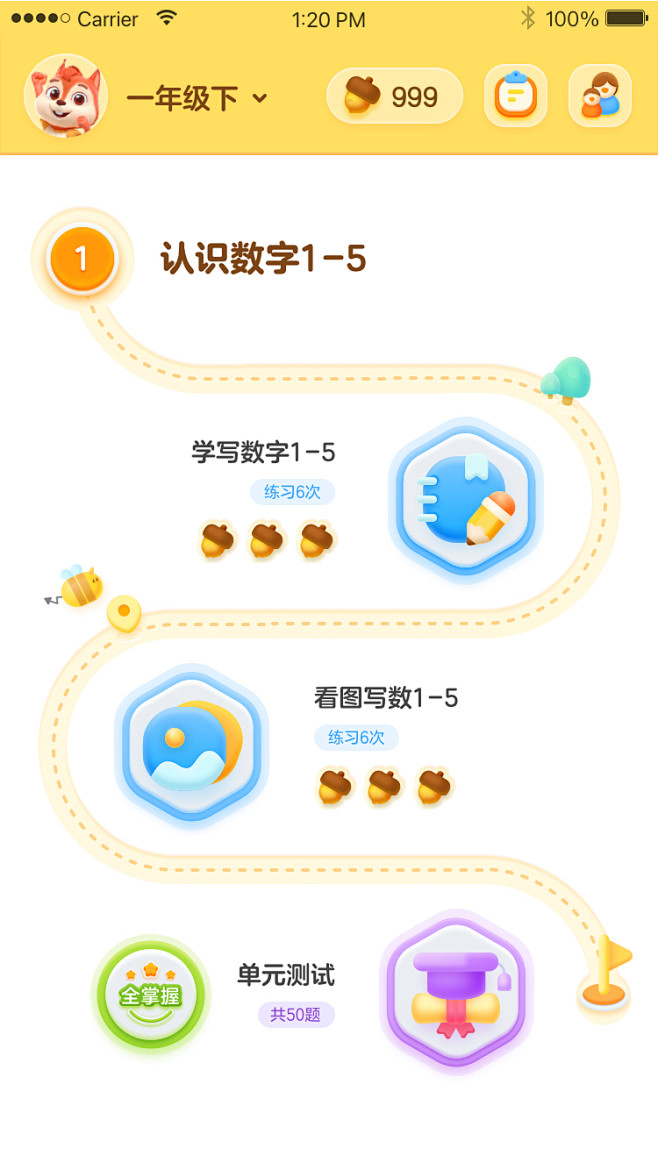This screenshot has width=658, height=1170.
Task: Open the squirrel avatar profile
Action: (66, 96)
